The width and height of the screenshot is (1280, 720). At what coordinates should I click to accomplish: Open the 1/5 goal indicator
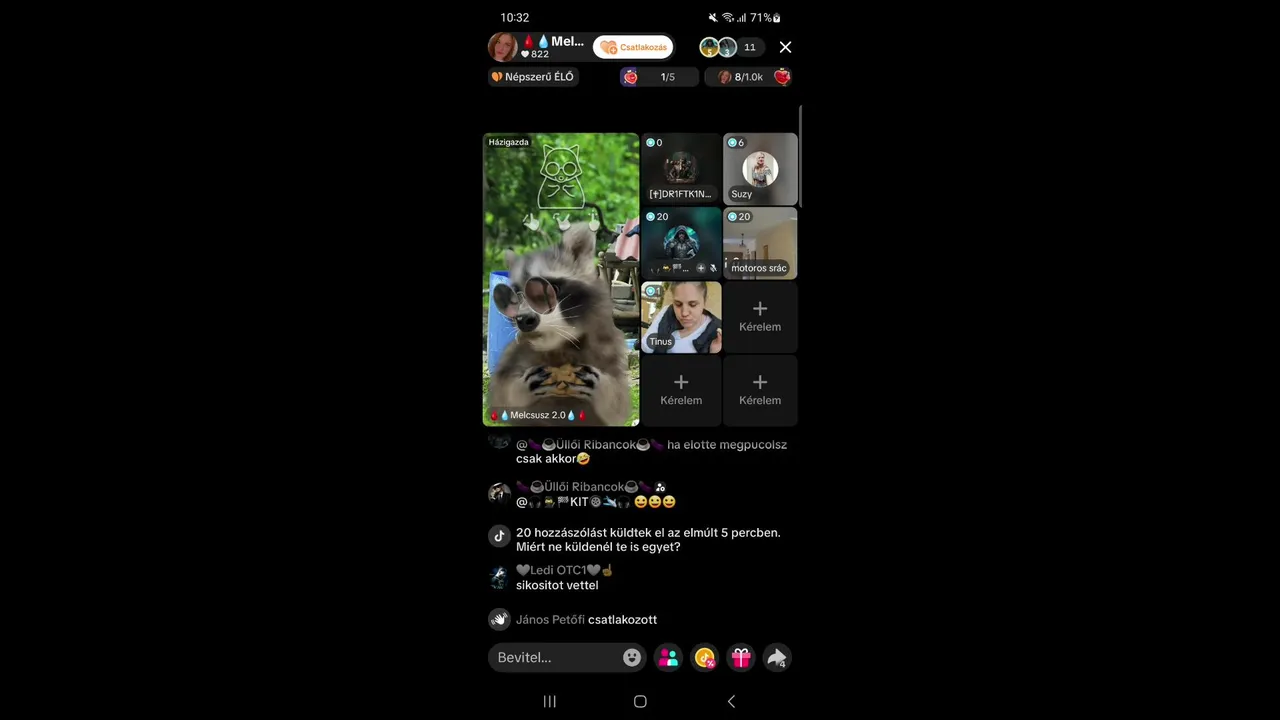[x=659, y=77]
